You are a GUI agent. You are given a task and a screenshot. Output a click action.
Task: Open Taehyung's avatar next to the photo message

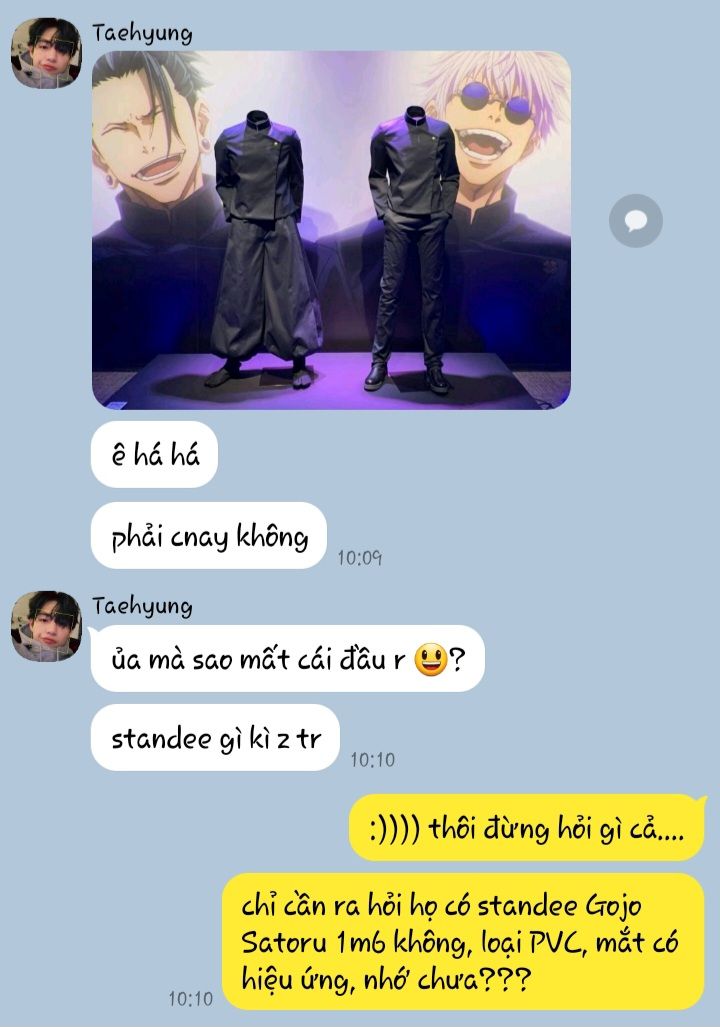[x=46, y=53]
